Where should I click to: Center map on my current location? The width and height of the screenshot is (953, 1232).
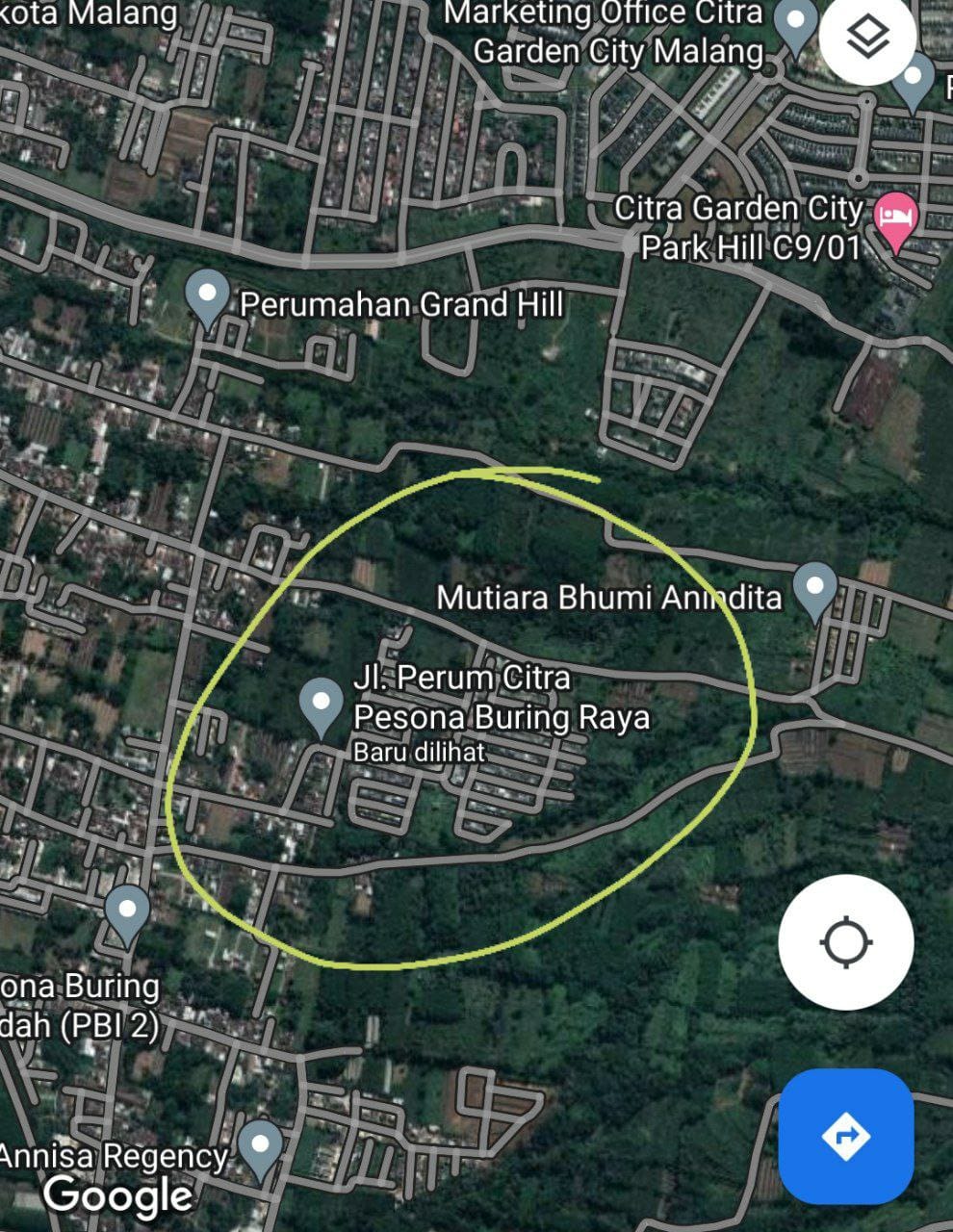coord(845,941)
